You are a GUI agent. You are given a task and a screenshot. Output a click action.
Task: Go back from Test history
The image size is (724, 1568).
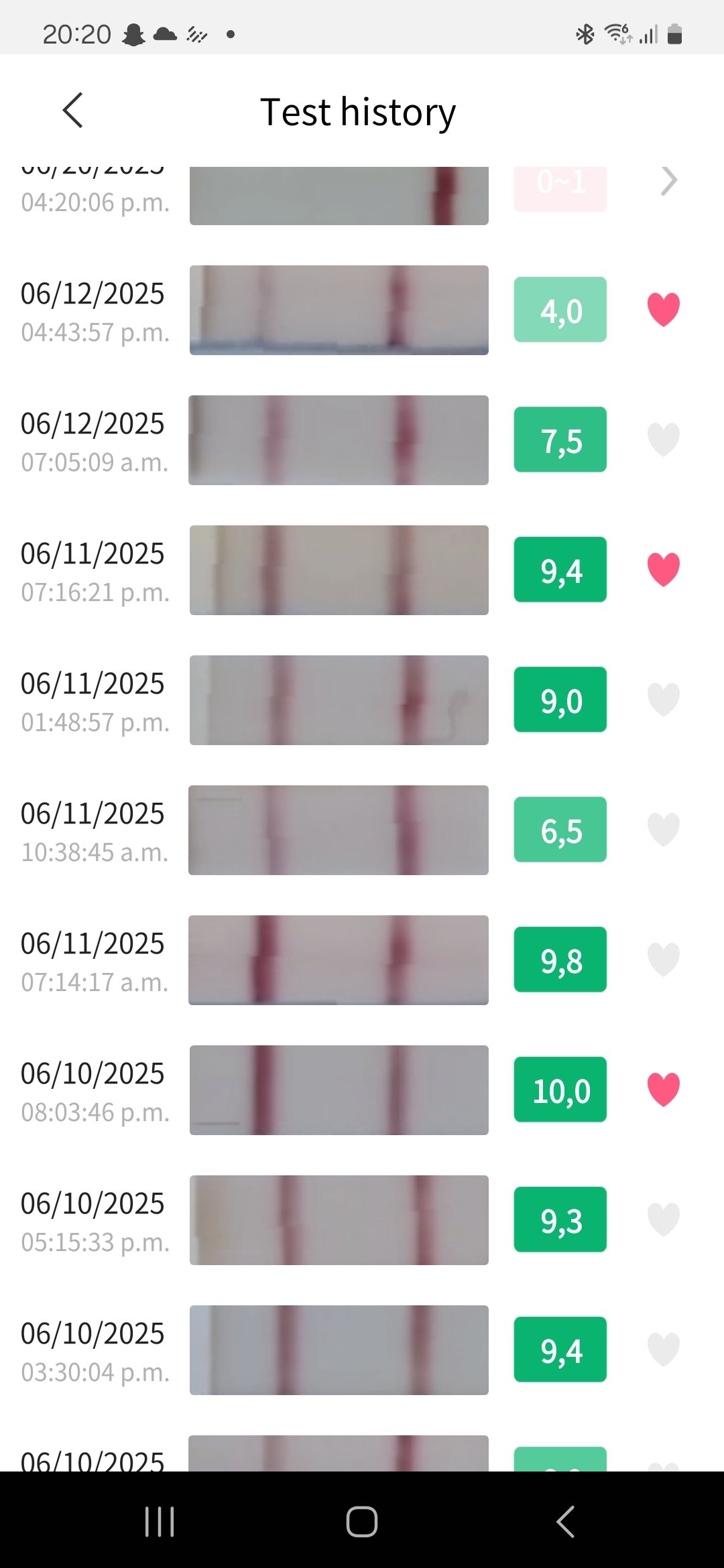(x=73, y=111)
